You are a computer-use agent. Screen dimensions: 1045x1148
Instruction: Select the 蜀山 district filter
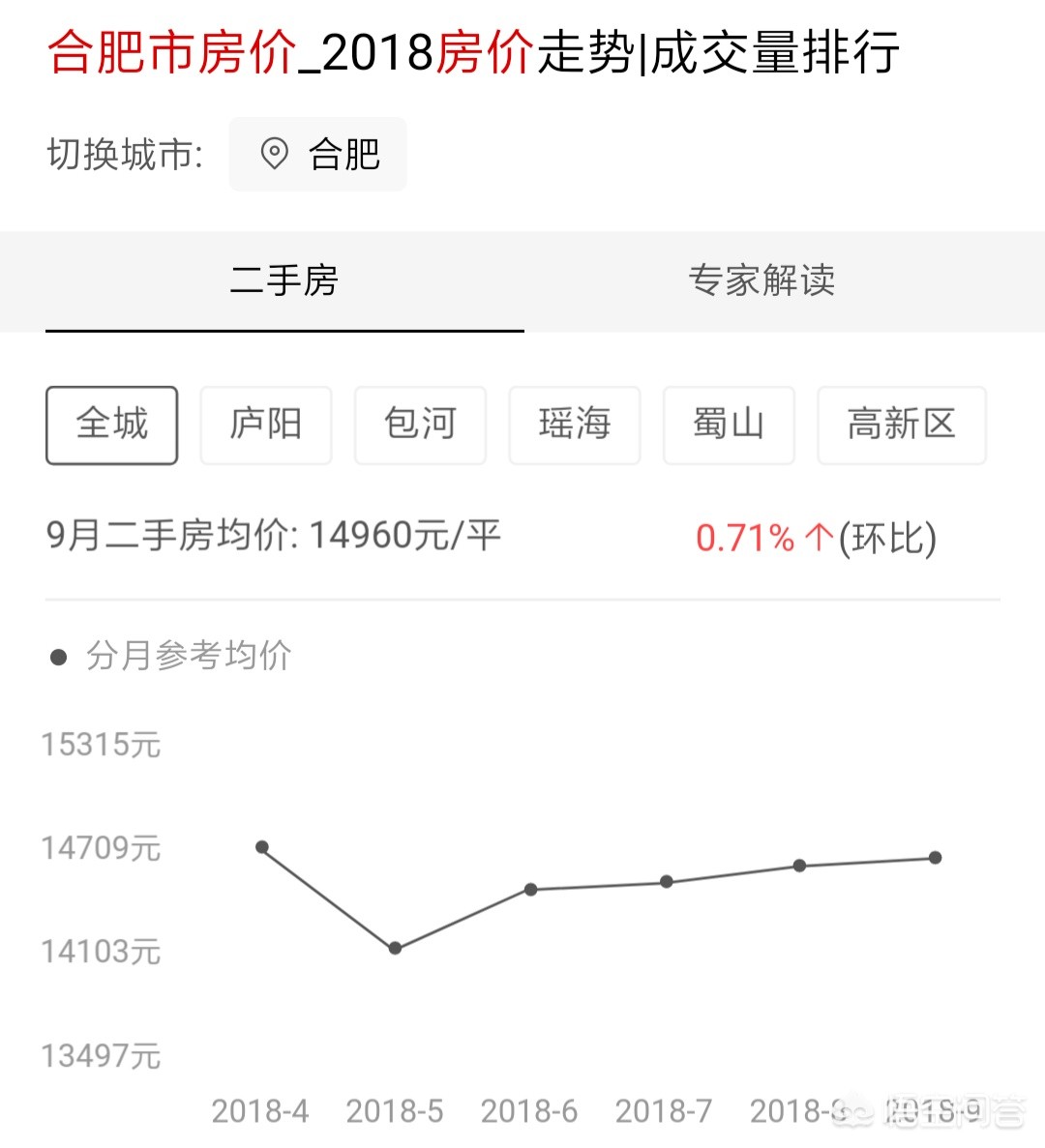[729, 425]
